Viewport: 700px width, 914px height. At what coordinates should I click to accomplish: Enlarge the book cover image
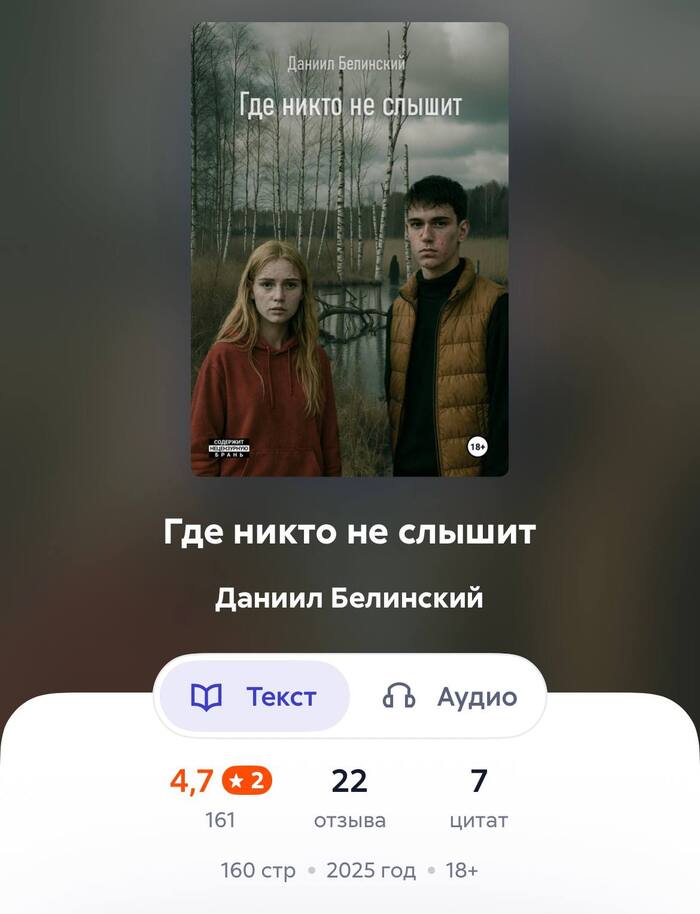(x=350, y=250)
